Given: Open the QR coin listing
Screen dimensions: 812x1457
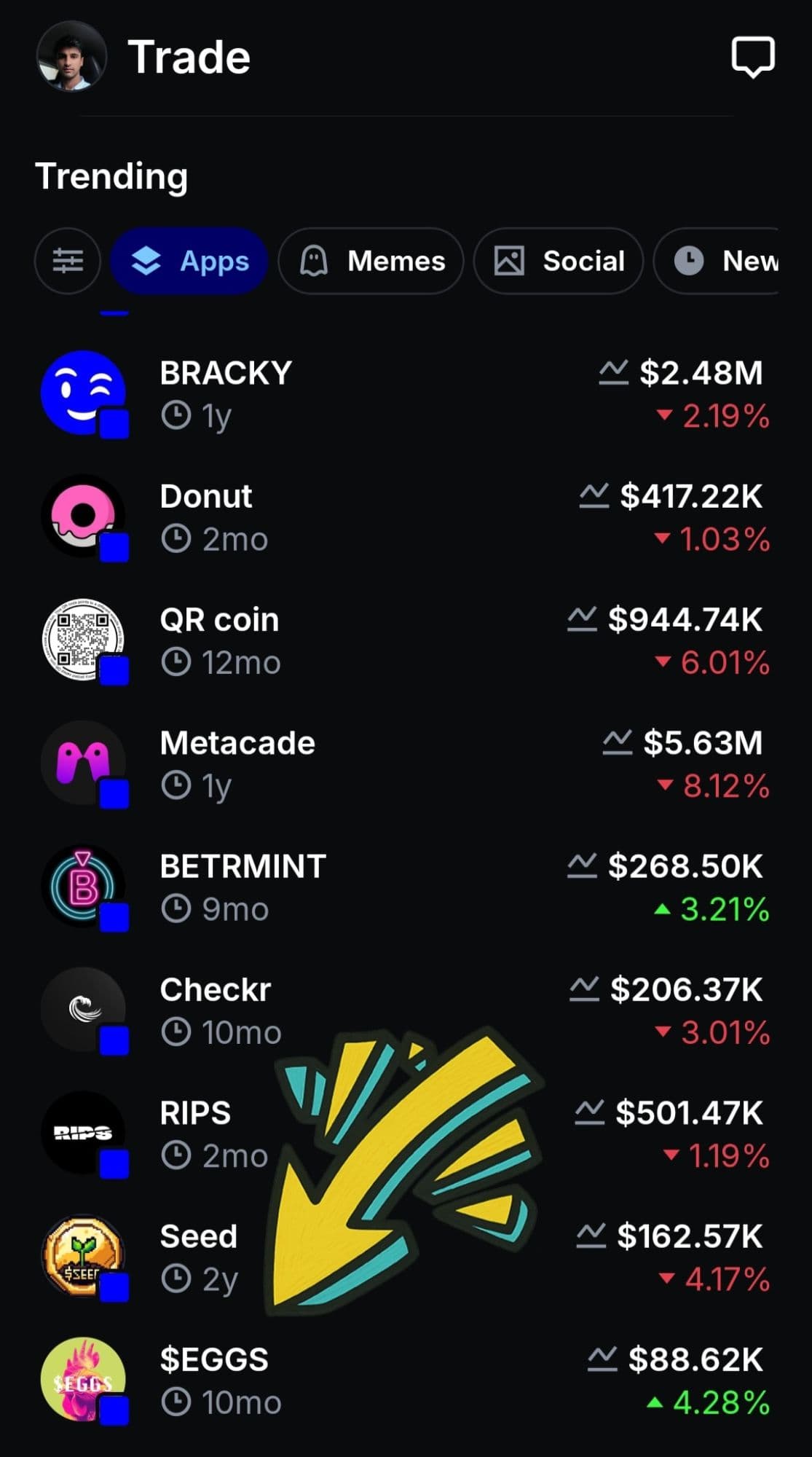Looking at the screenshot, I should pos(219,640).
